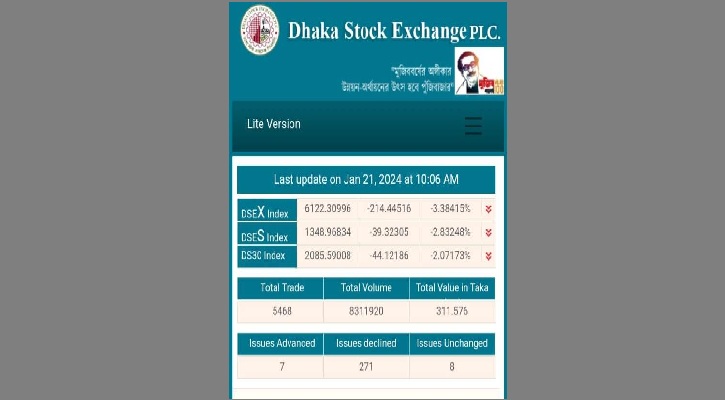Open the hamburger menu beside Lite Version
Viewport: 725px width, 400px height.
(x=473, y=125)
